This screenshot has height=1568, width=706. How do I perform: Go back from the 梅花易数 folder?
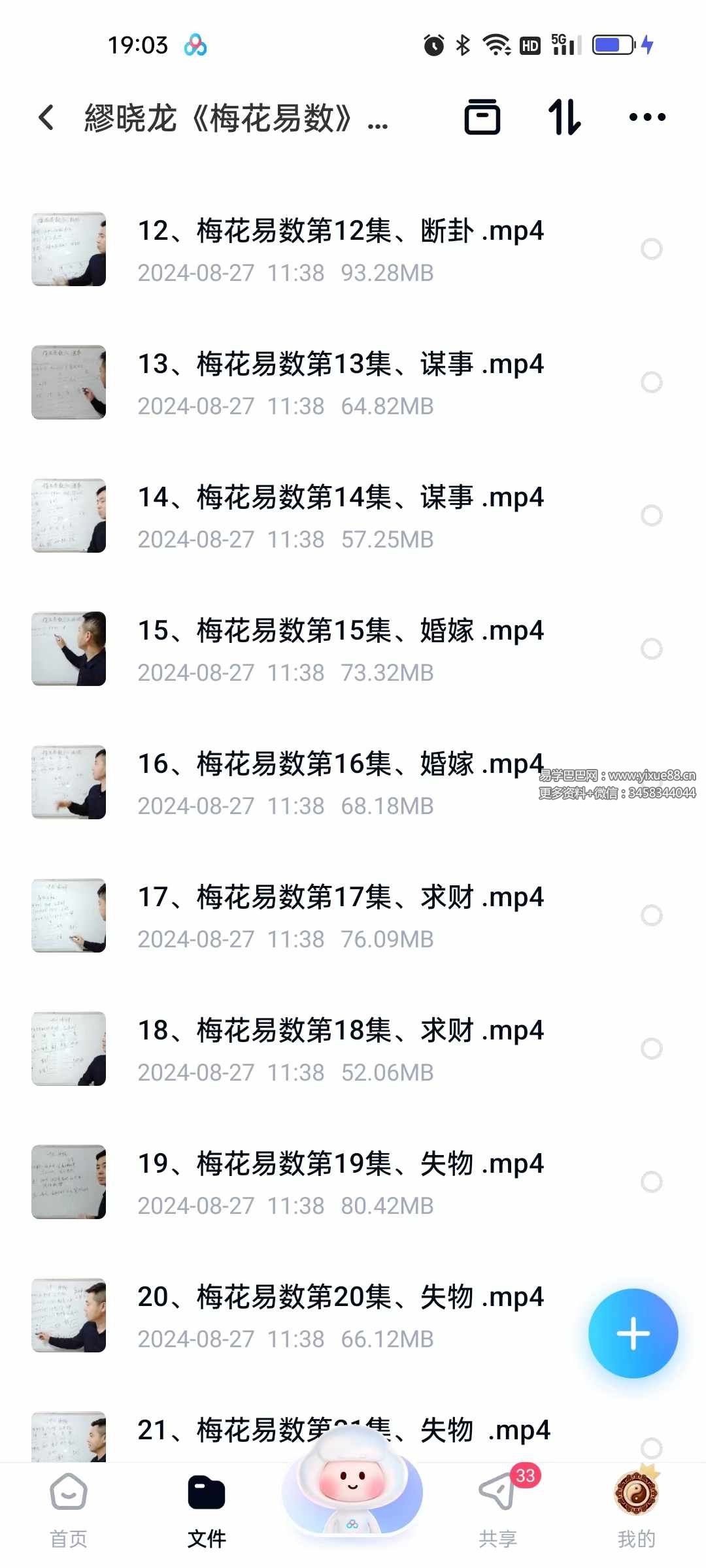(46, 118)
